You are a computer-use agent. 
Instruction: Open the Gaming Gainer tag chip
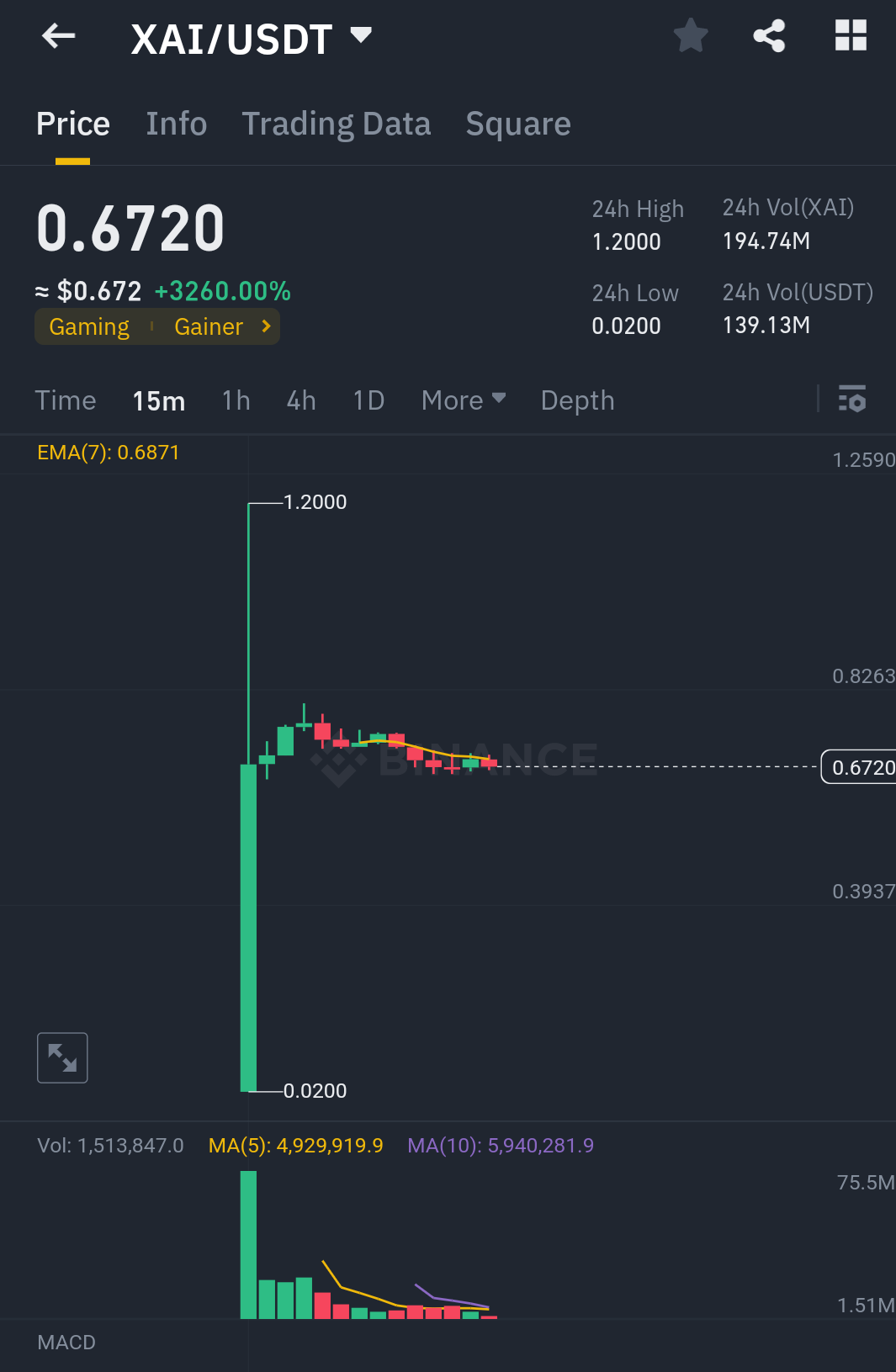click(157, 326)
